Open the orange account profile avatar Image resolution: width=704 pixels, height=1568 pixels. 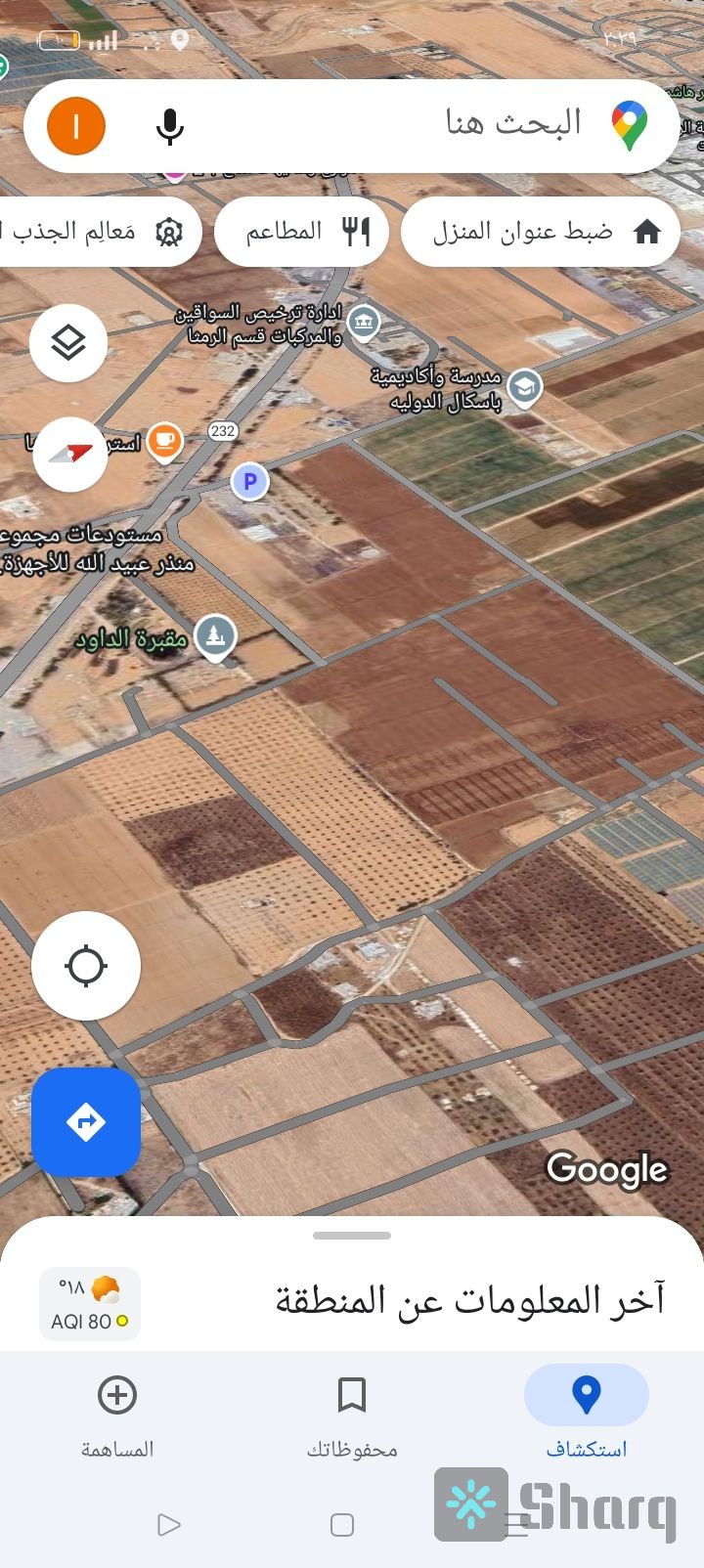coord(76,126)
